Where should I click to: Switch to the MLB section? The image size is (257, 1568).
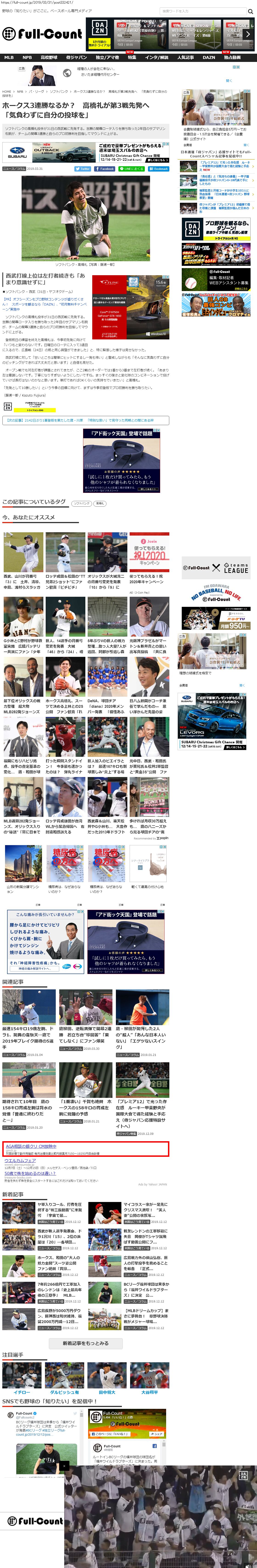(9, 57)
